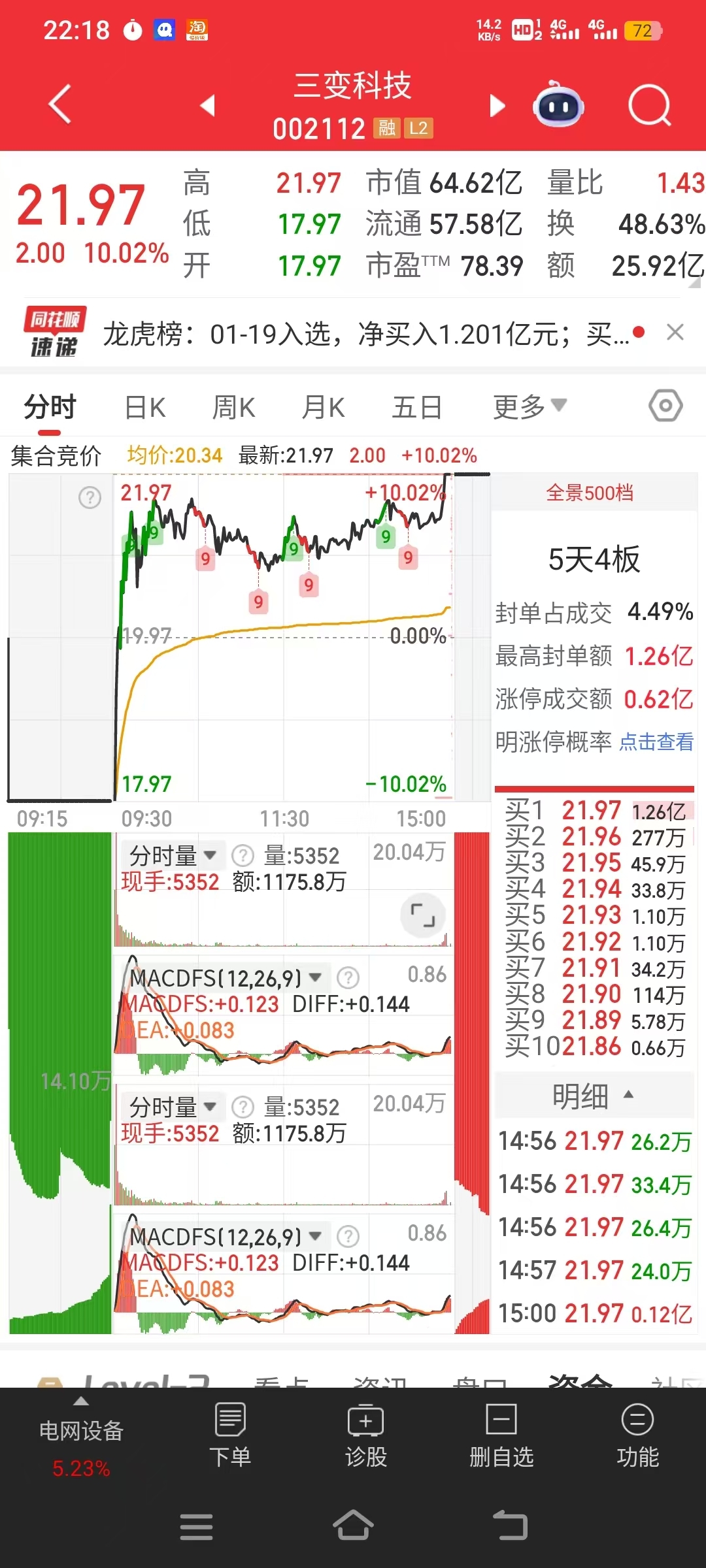Image resolution: width=706 pixels, height=1568 pixels.
Task: Collapse the 明细 trade details
Action: (x=594, y=1096)
